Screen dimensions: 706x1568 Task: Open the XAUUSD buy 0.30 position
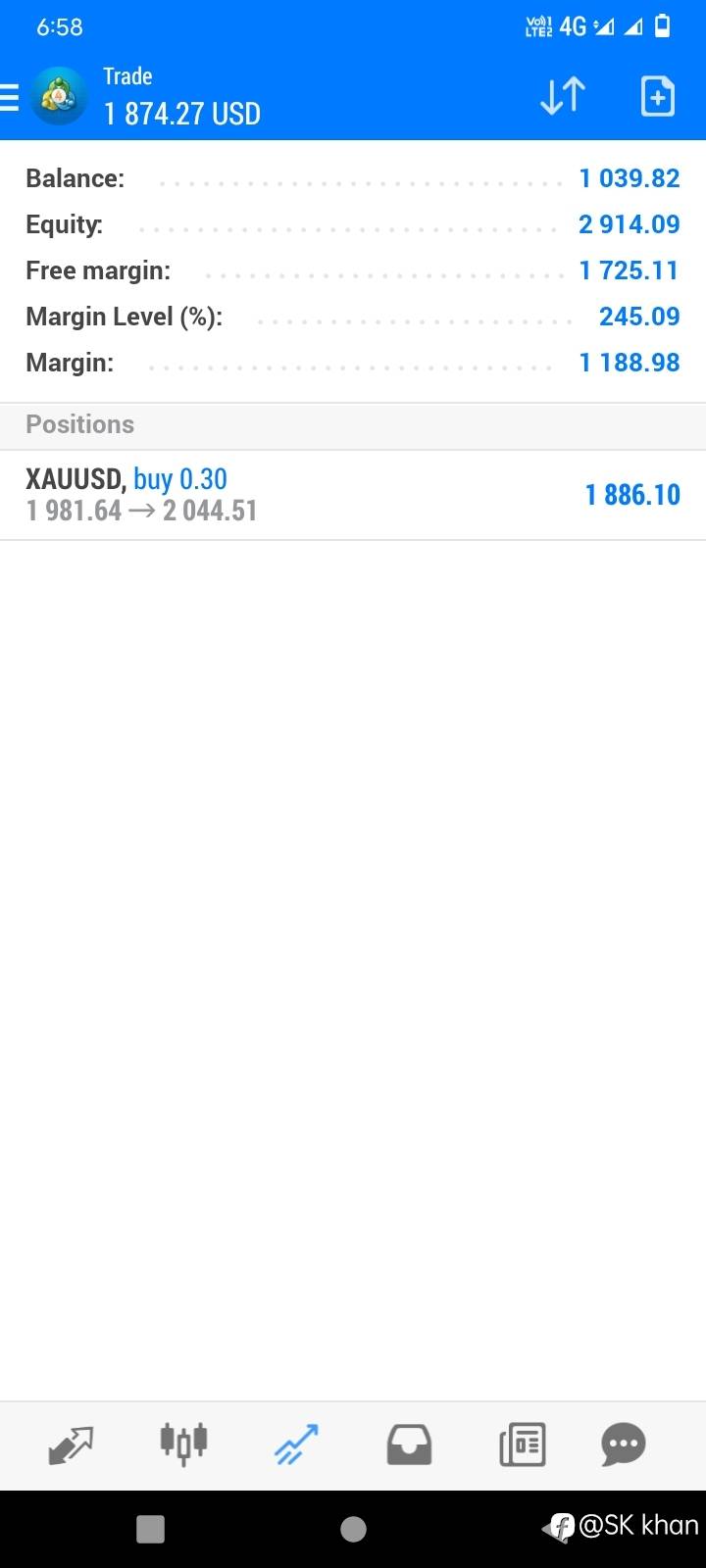[x=353, y=495]
